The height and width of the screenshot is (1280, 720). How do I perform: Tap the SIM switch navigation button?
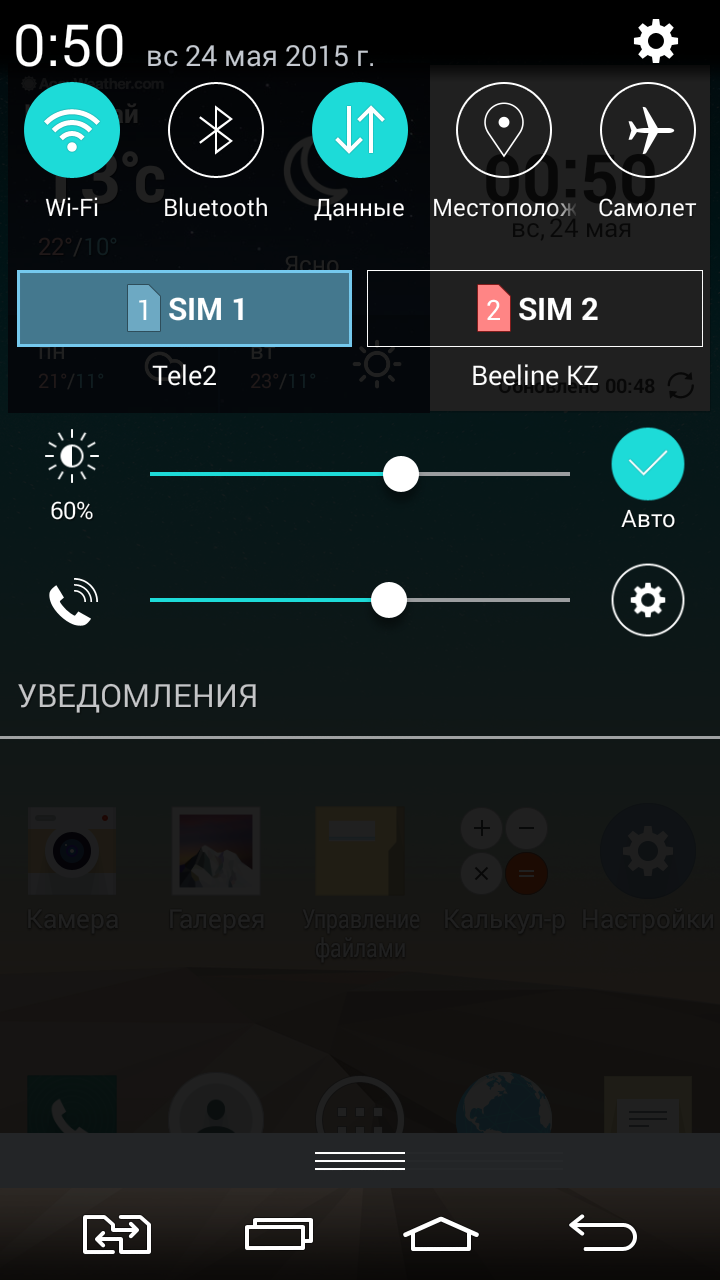[x=117, y=1234]
